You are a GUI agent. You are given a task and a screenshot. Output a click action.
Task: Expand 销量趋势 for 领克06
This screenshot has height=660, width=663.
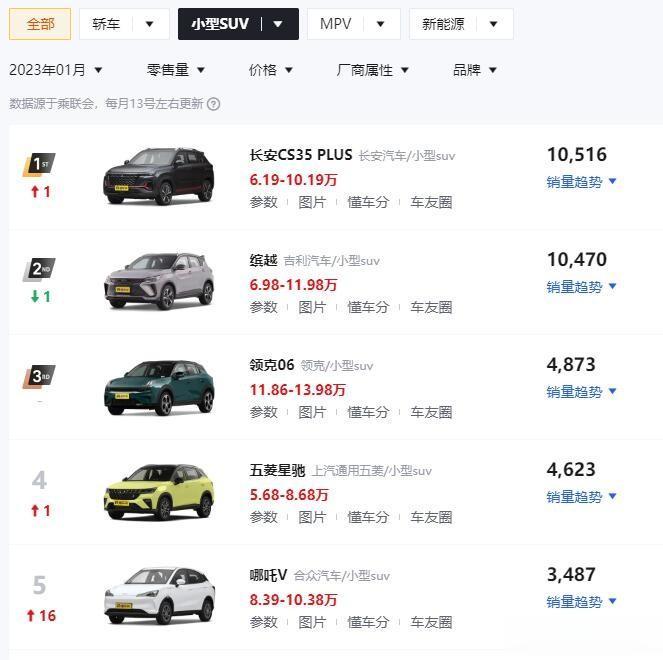tap(582, 392)
